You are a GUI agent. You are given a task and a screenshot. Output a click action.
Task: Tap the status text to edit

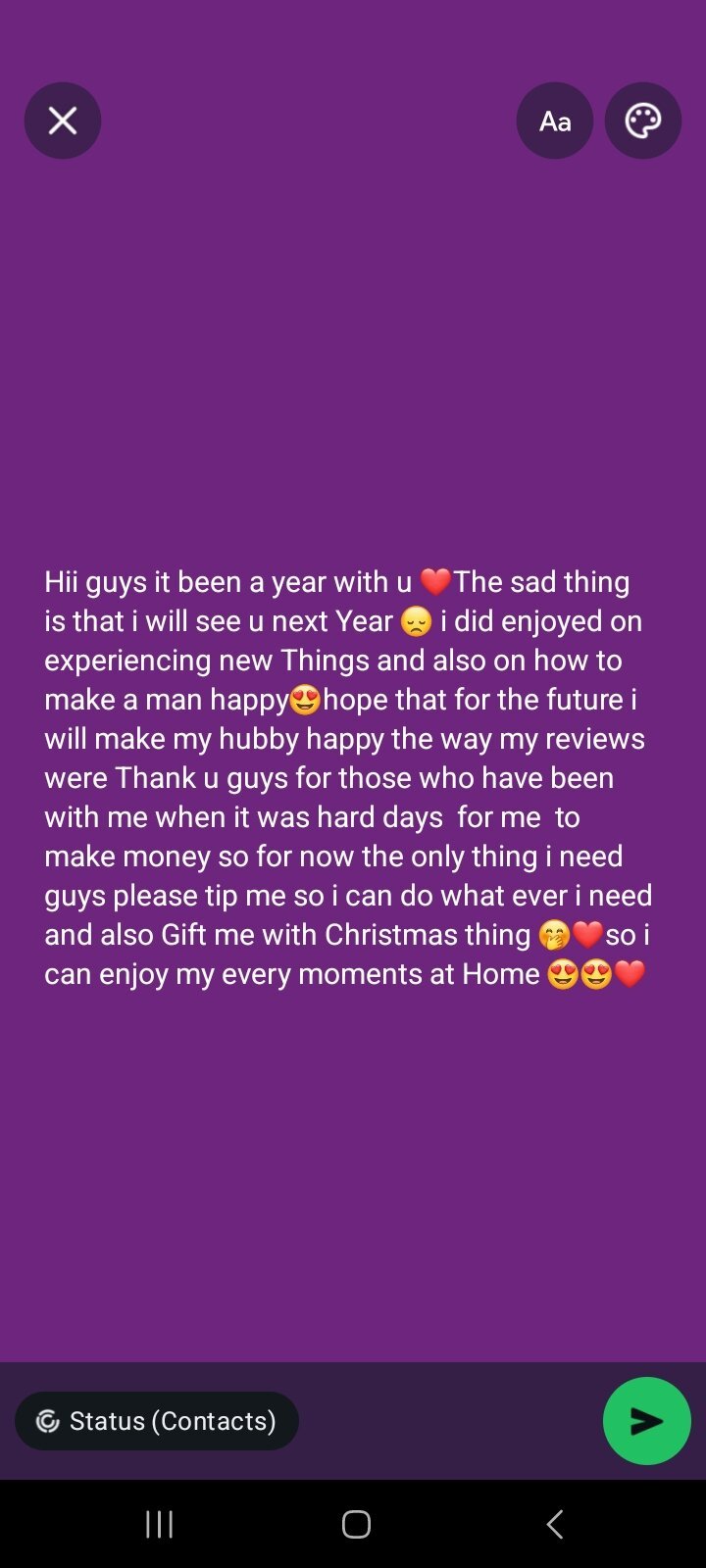(x=348, y=777)
